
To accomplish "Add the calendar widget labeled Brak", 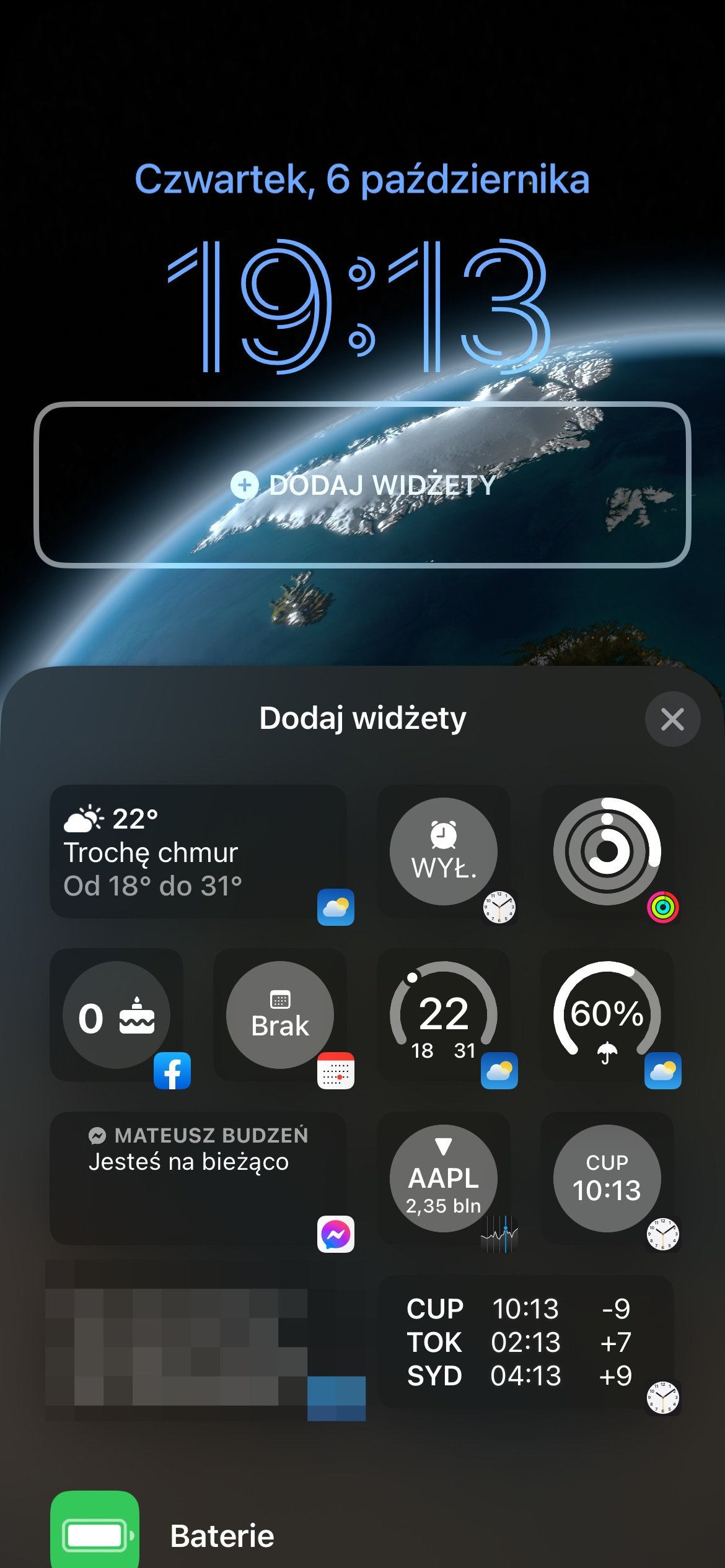I will pos(280,1016).
